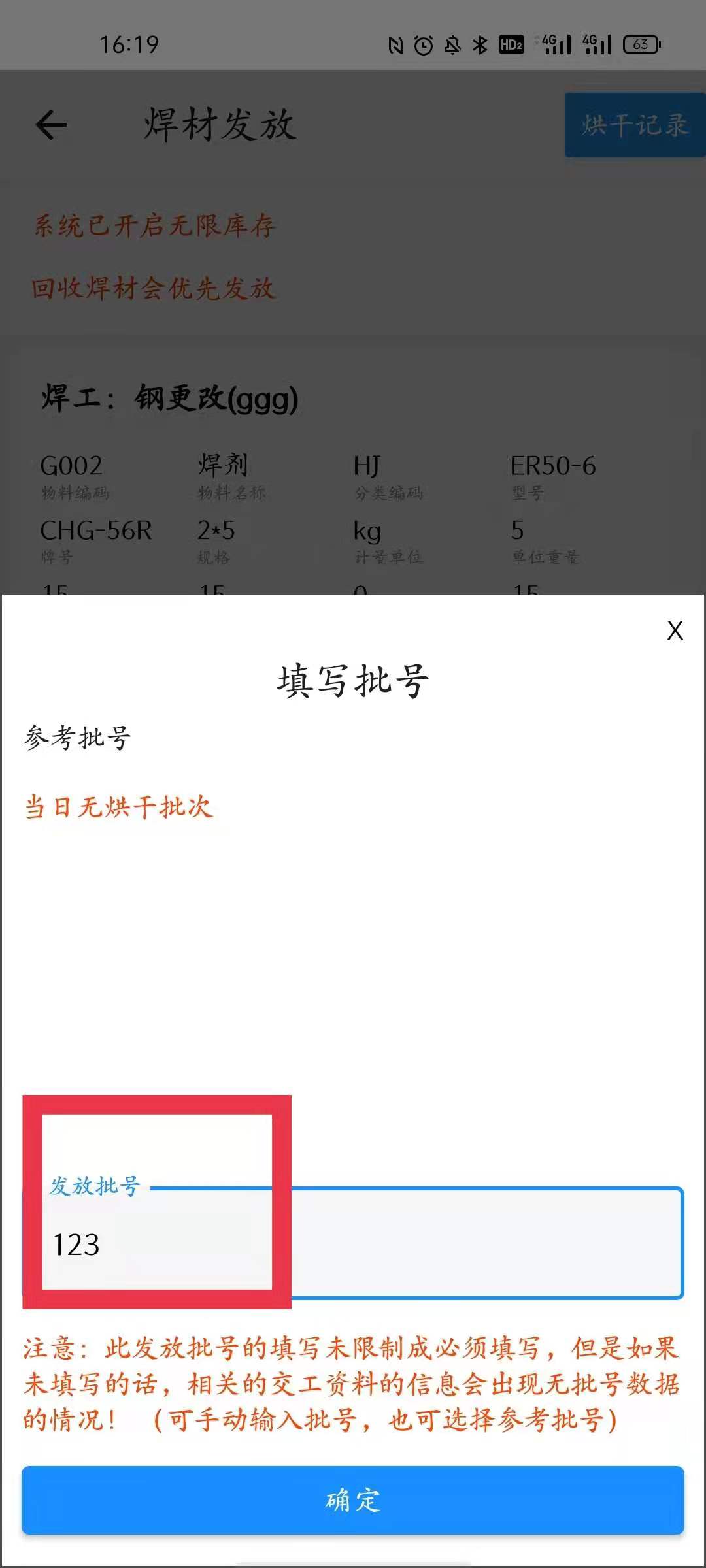Go back from 焊材发放 page
Viewport: 706px width, 1568px height.
pyautogui.click(x=52, y=125)
